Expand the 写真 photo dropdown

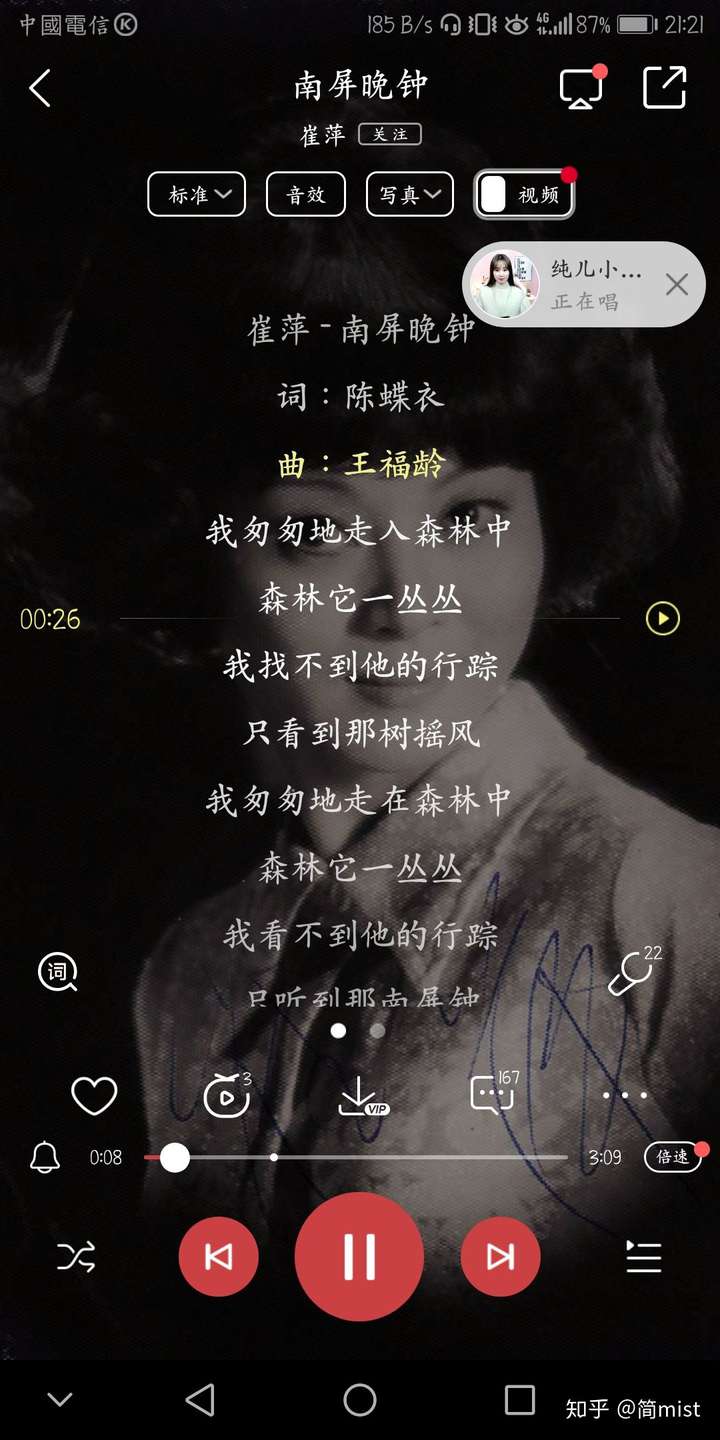click(x=409, y=194)
